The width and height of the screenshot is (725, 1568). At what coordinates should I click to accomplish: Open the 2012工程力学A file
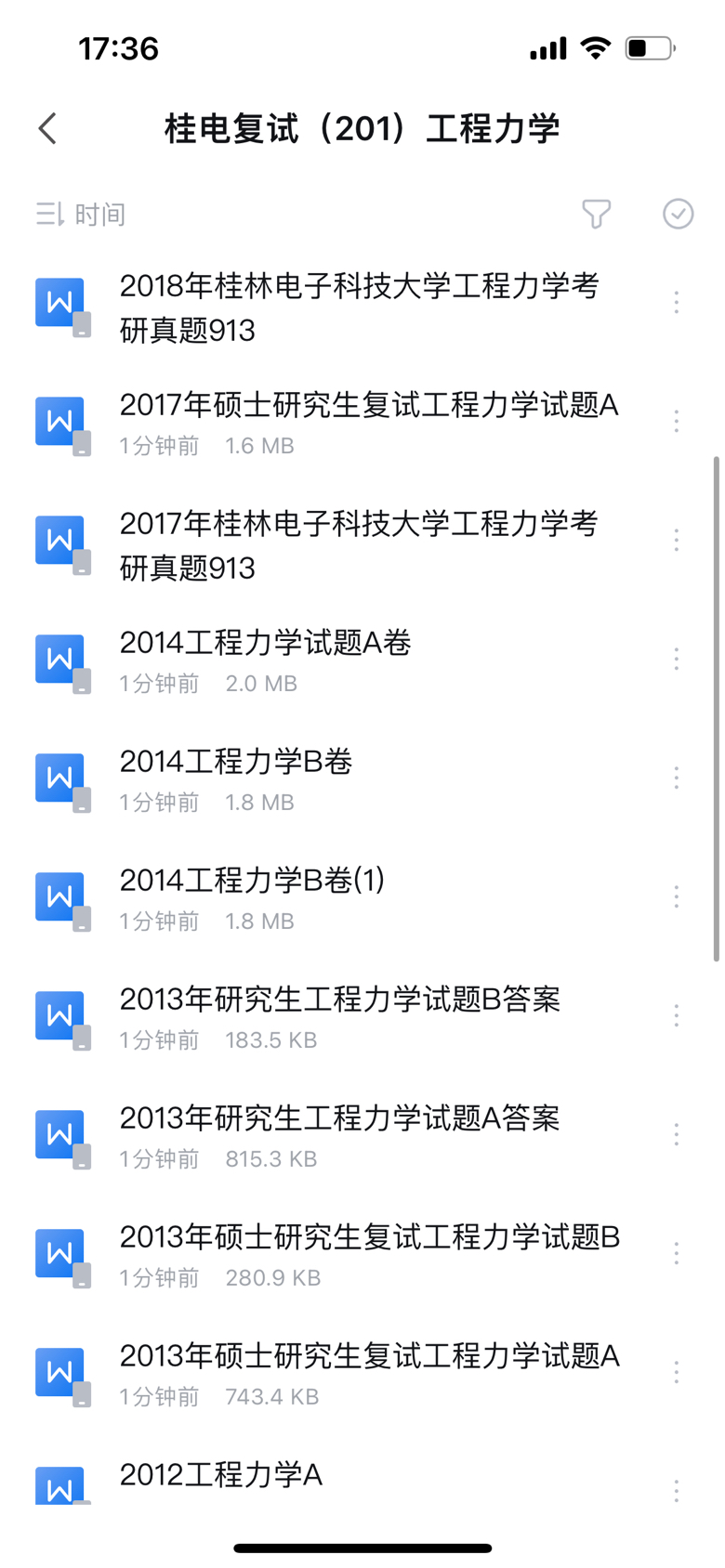pyautogui.click(x=362, y=1483)
